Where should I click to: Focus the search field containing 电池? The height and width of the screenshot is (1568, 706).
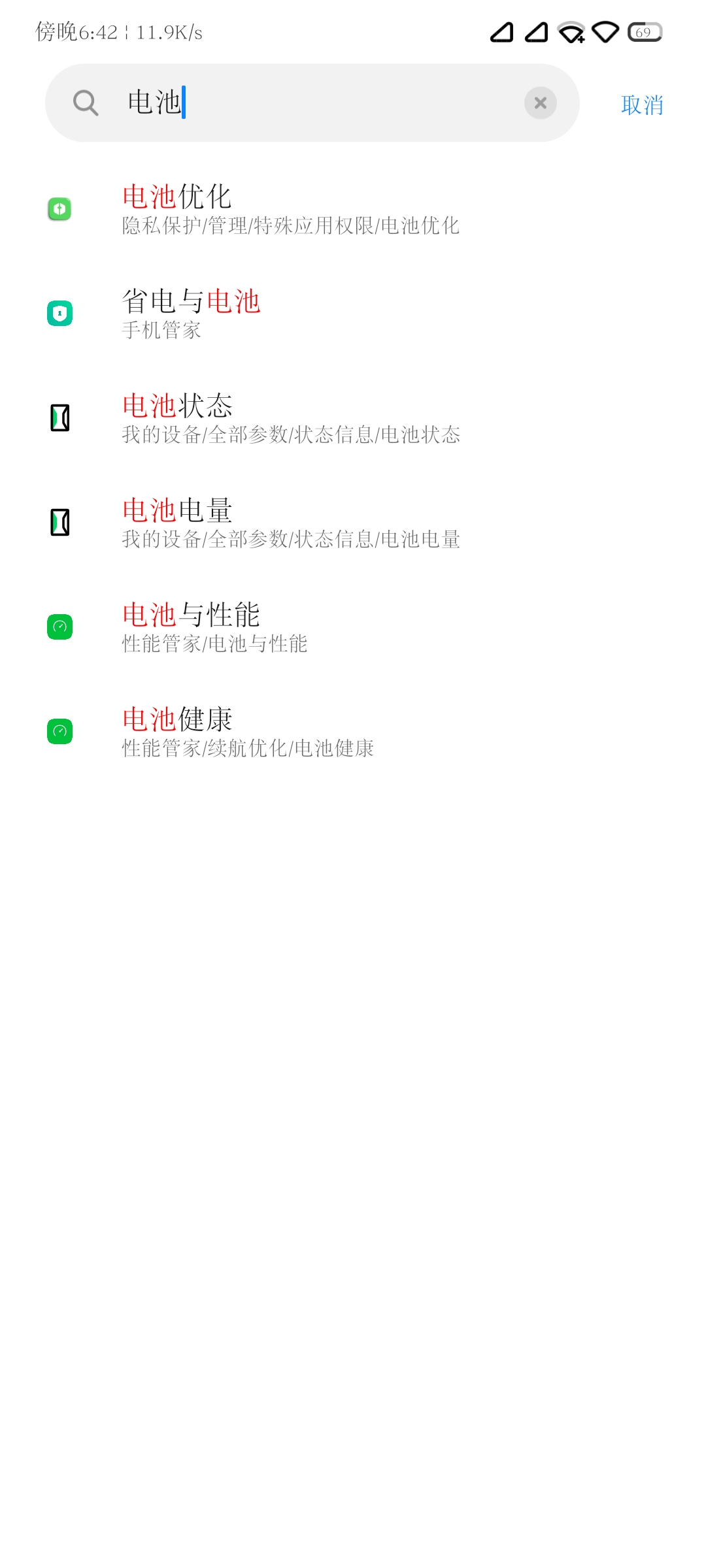[x=312, y=103]
